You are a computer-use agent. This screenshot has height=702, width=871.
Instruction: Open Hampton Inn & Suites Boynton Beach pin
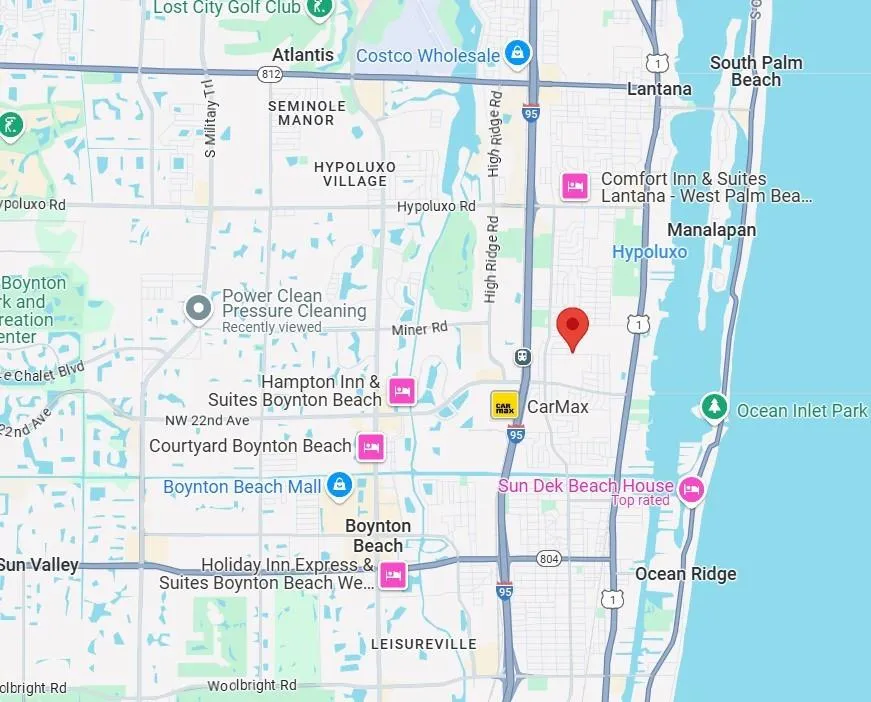pos(401,391)
